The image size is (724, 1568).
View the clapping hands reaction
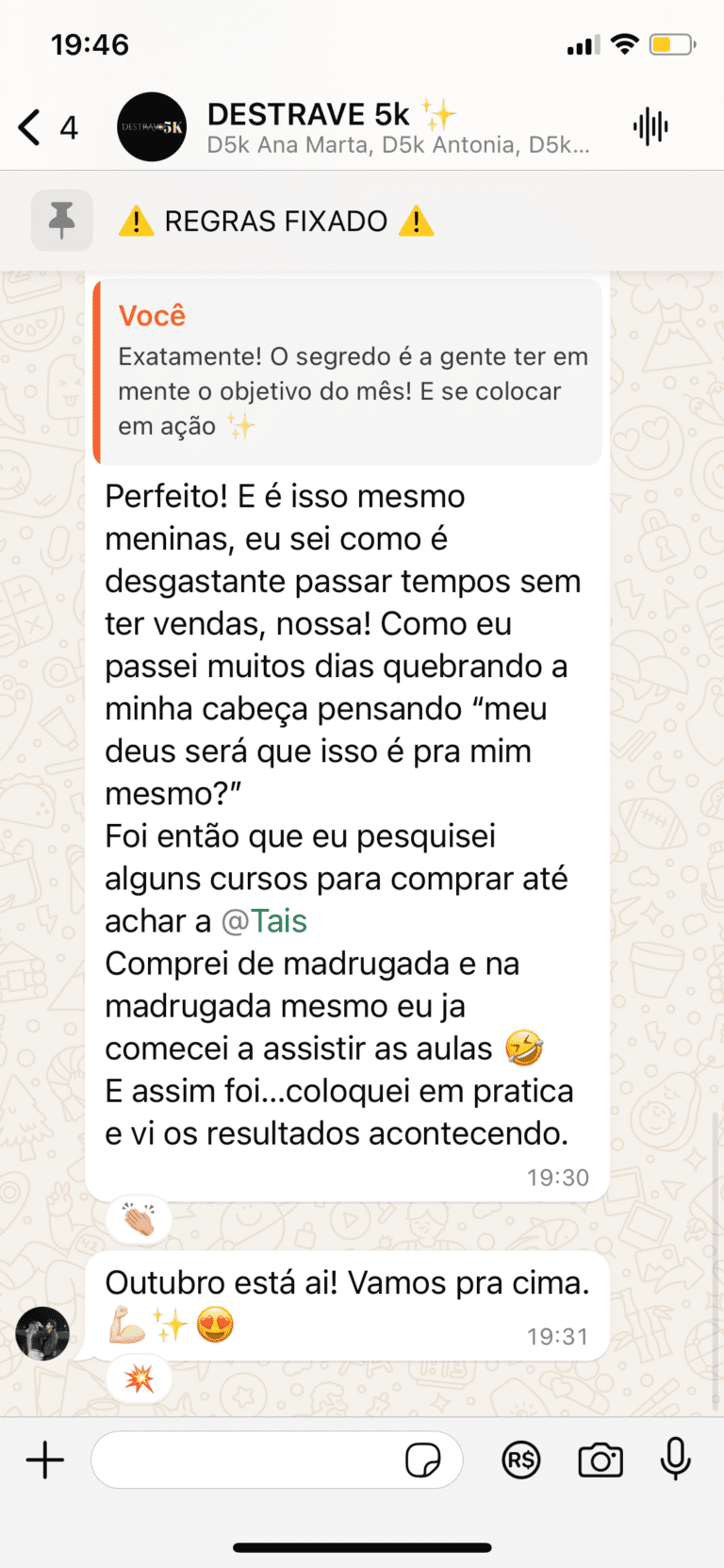pyautogui.click(x=140, y=1220)
